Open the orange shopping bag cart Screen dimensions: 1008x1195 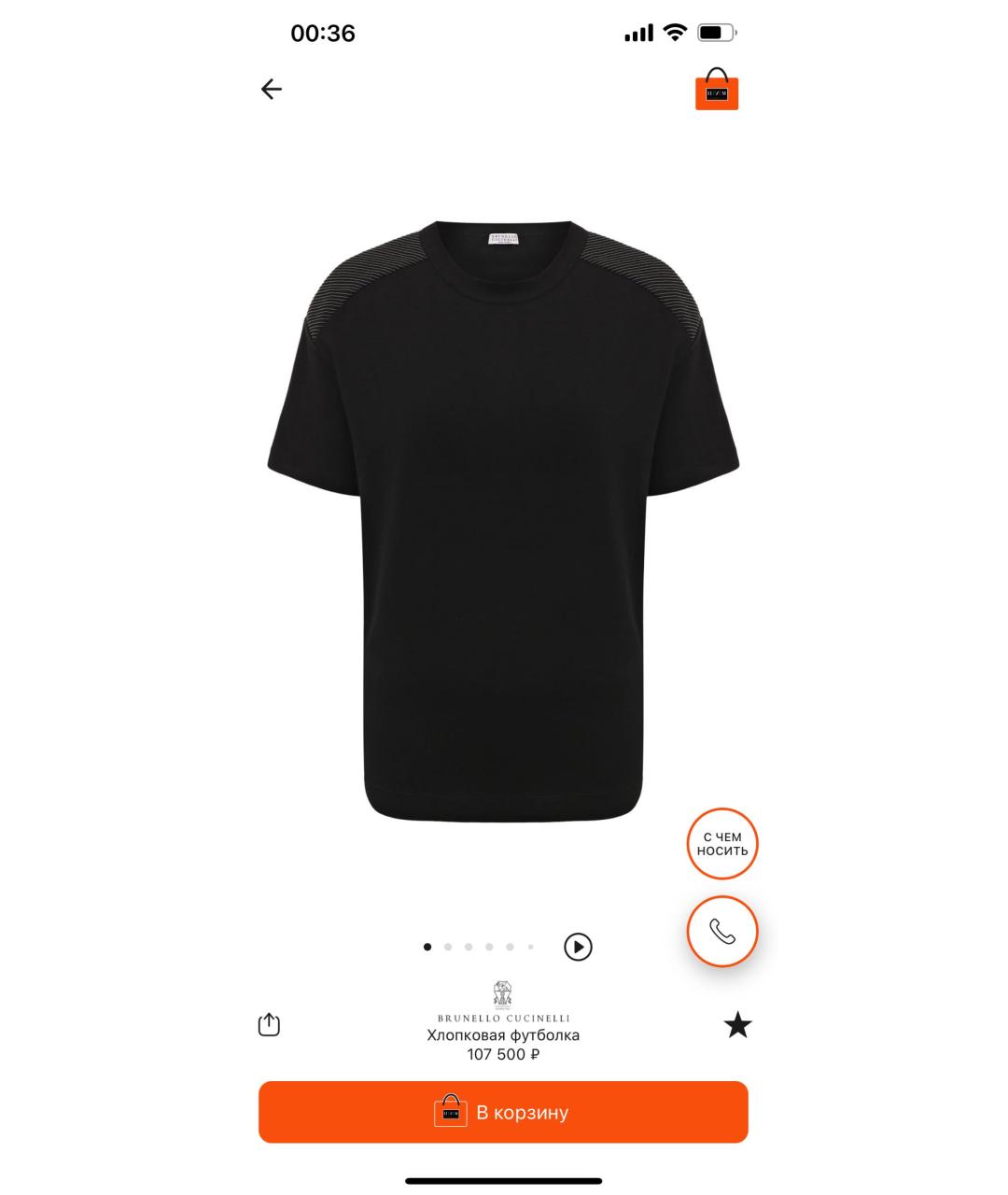[716, 90]
